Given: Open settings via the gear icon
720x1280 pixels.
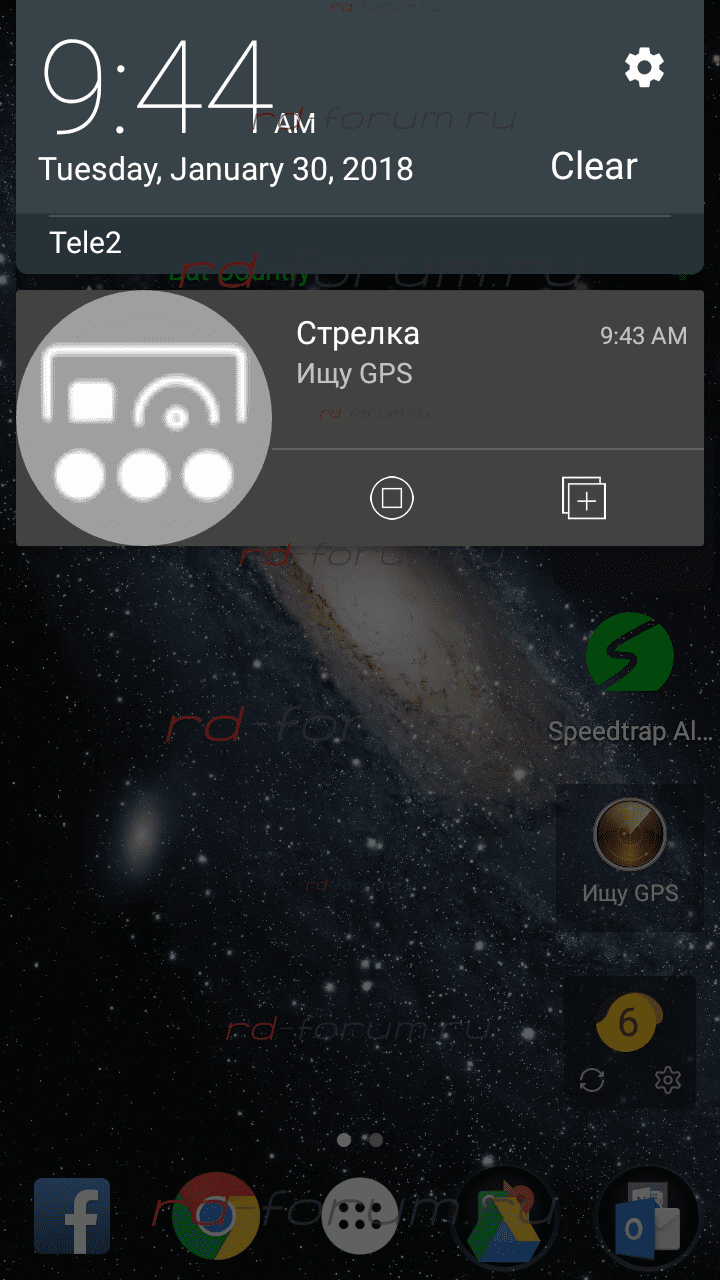Looking at the screenshot, I should pyautogui.click(x=644, y=68).
